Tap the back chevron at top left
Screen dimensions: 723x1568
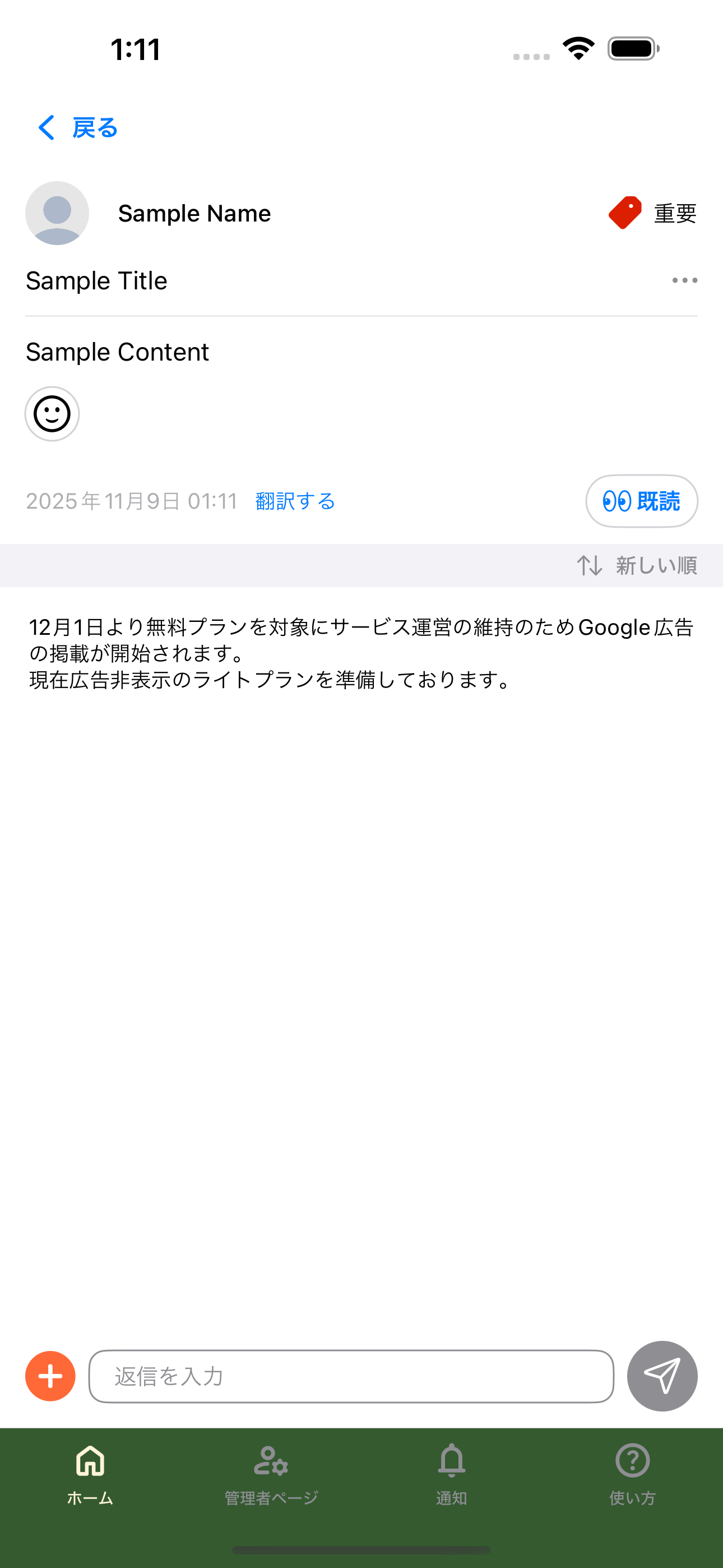[45, 128]
